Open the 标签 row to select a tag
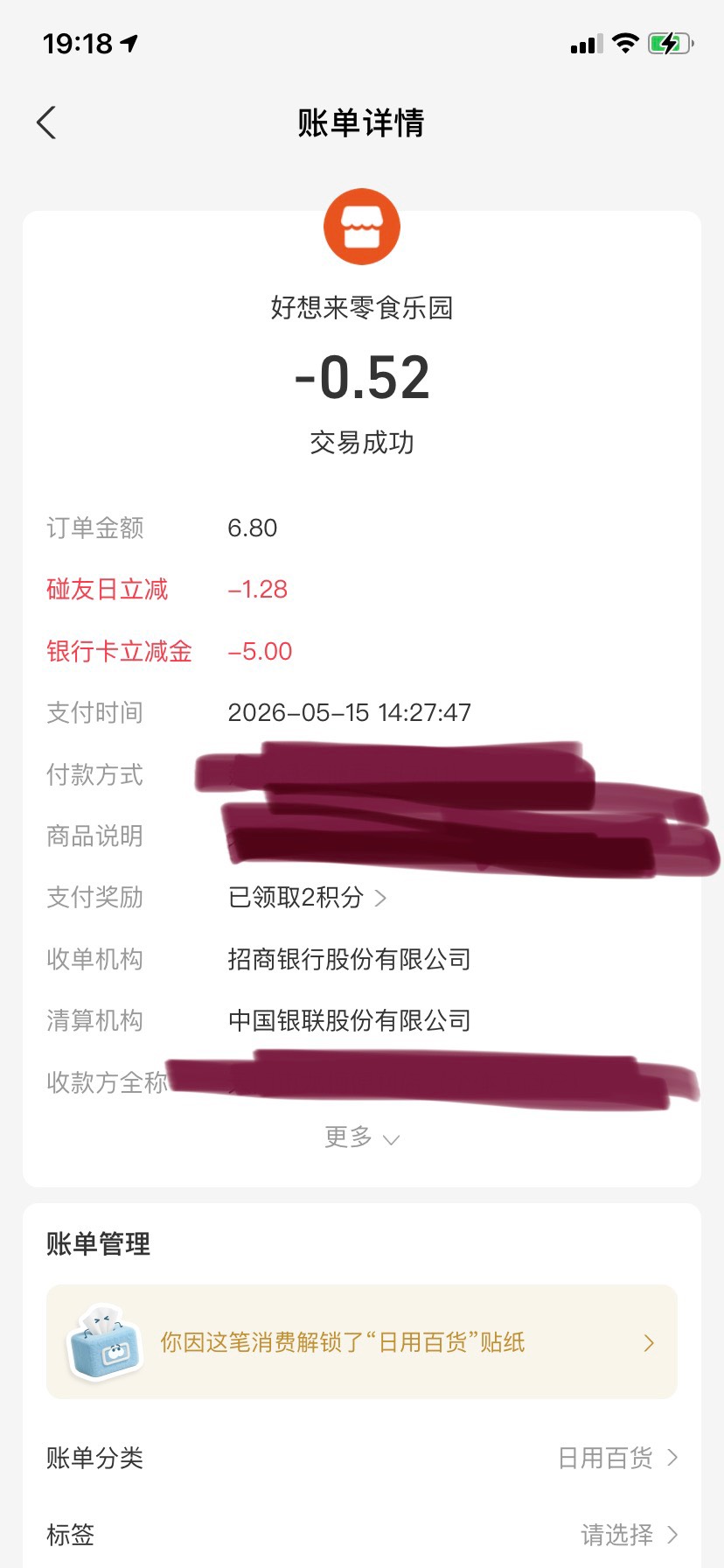This screenshot has width=724, height=1568. coord(362,1535)
